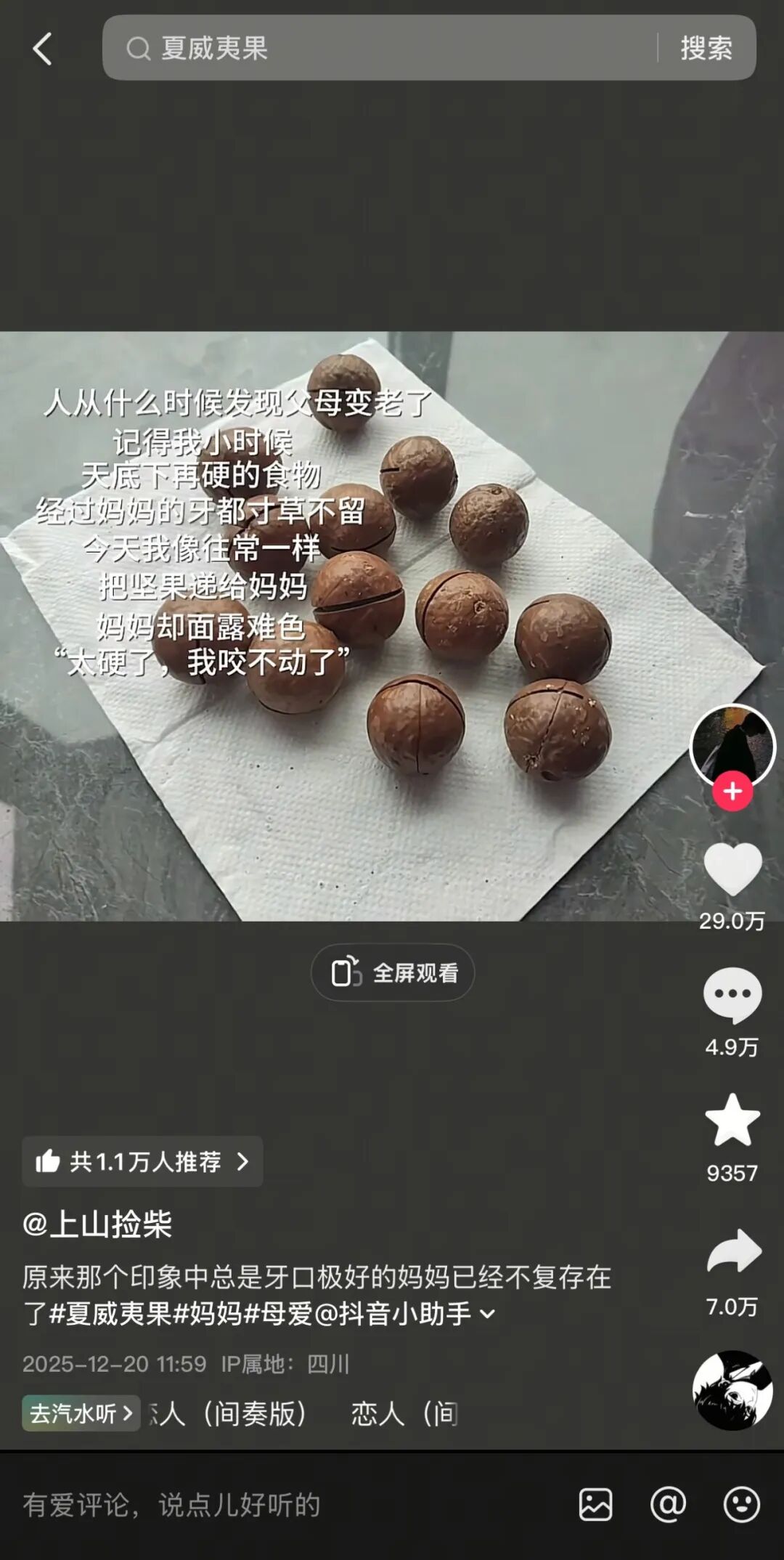
Task: Open the @上山捡柴 username
Action: (x=97, y=1224)
